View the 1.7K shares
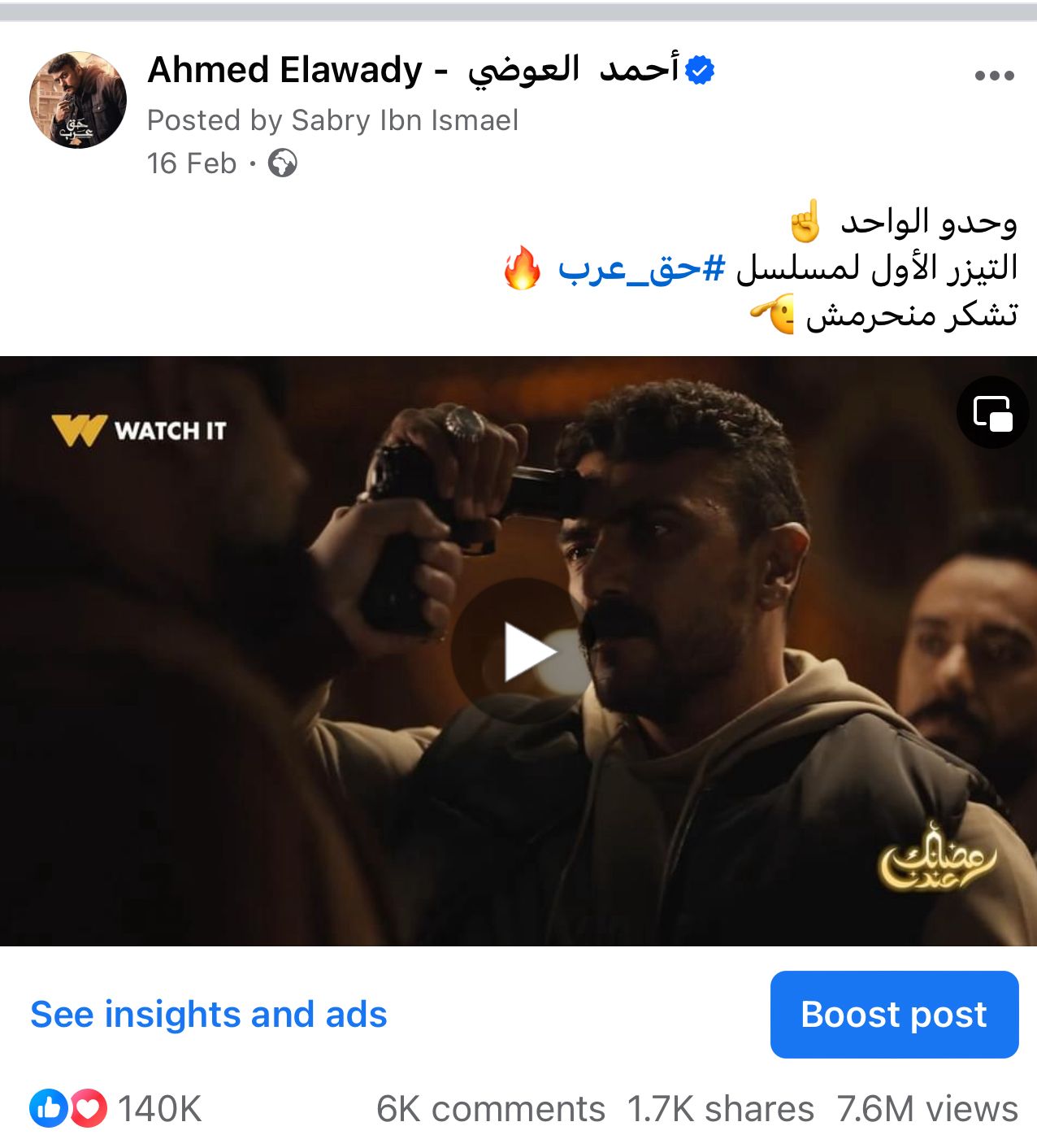Viewport: 1037px width, 1148px height. [x=720, y=1109]
